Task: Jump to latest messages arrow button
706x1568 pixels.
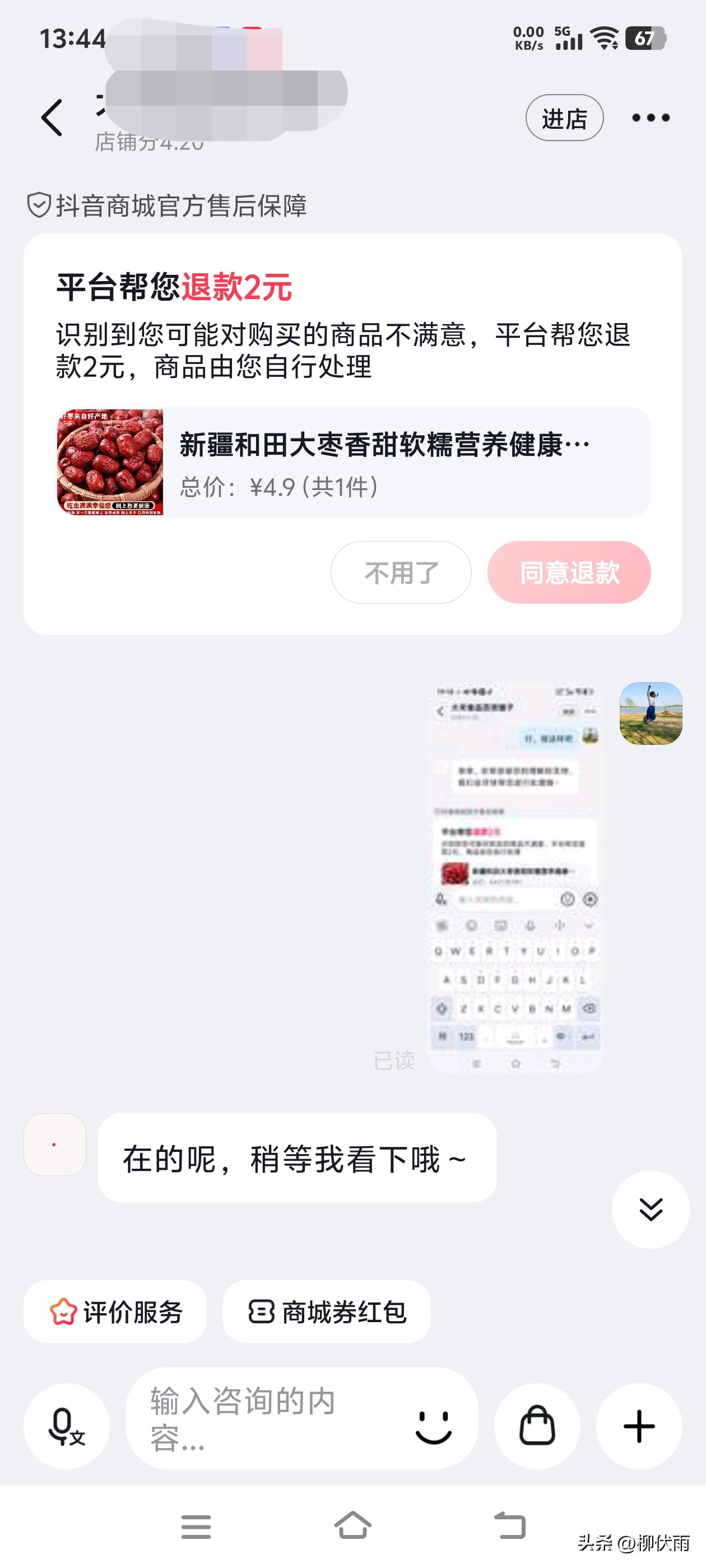Action: click(x=650, y=1209)
